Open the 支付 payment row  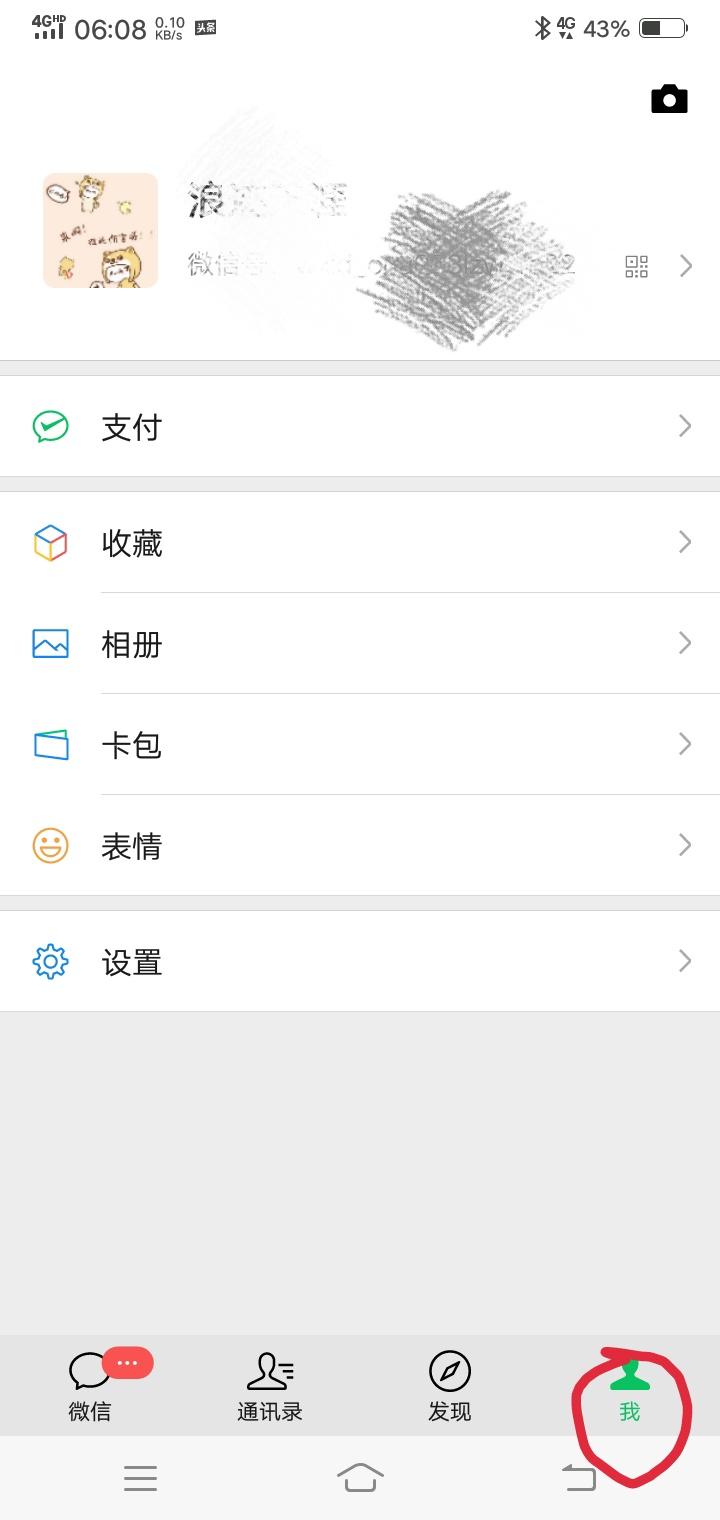tap(360, 427)
